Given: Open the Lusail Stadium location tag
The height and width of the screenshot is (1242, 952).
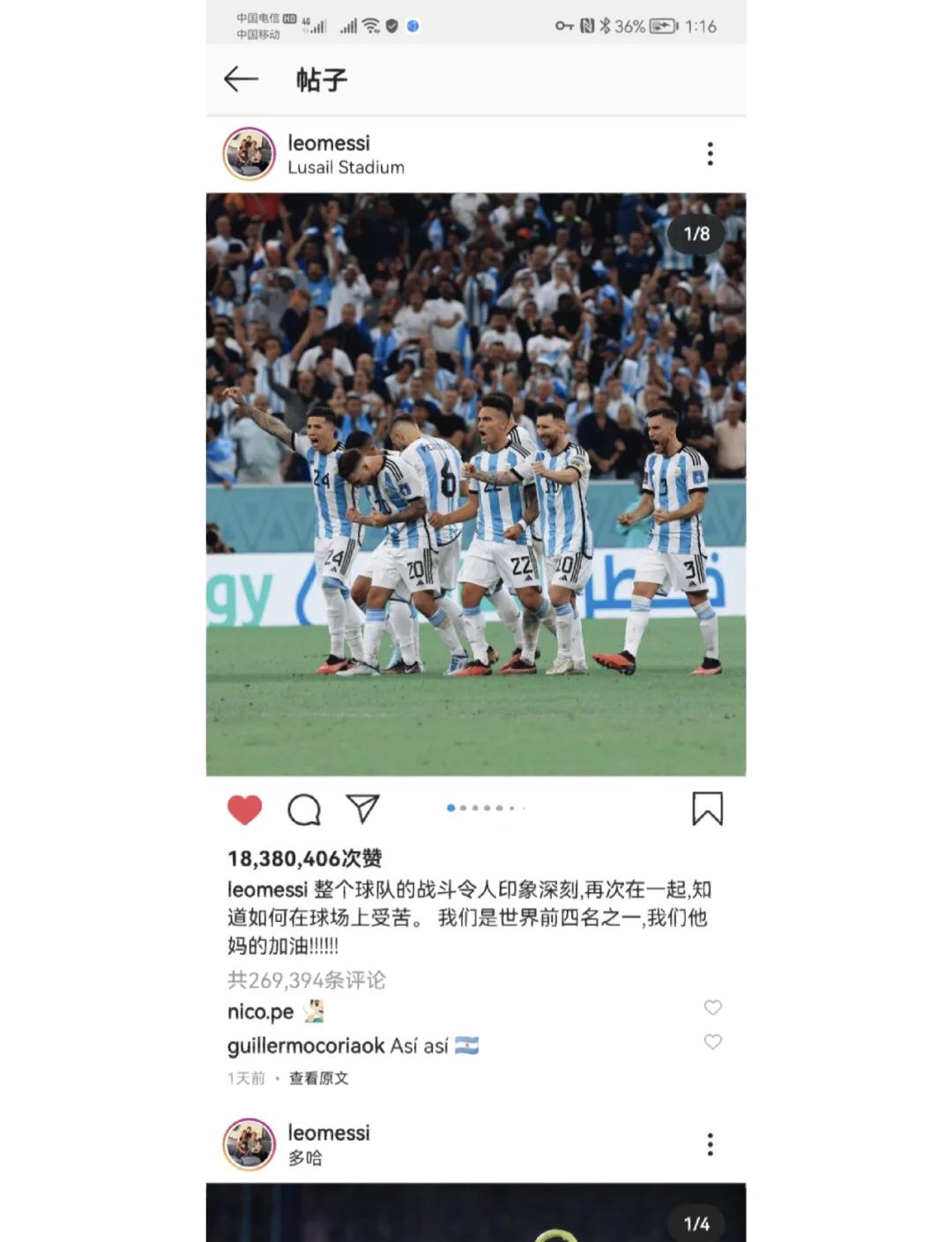Looking at the screenshot, I should 345,167.
